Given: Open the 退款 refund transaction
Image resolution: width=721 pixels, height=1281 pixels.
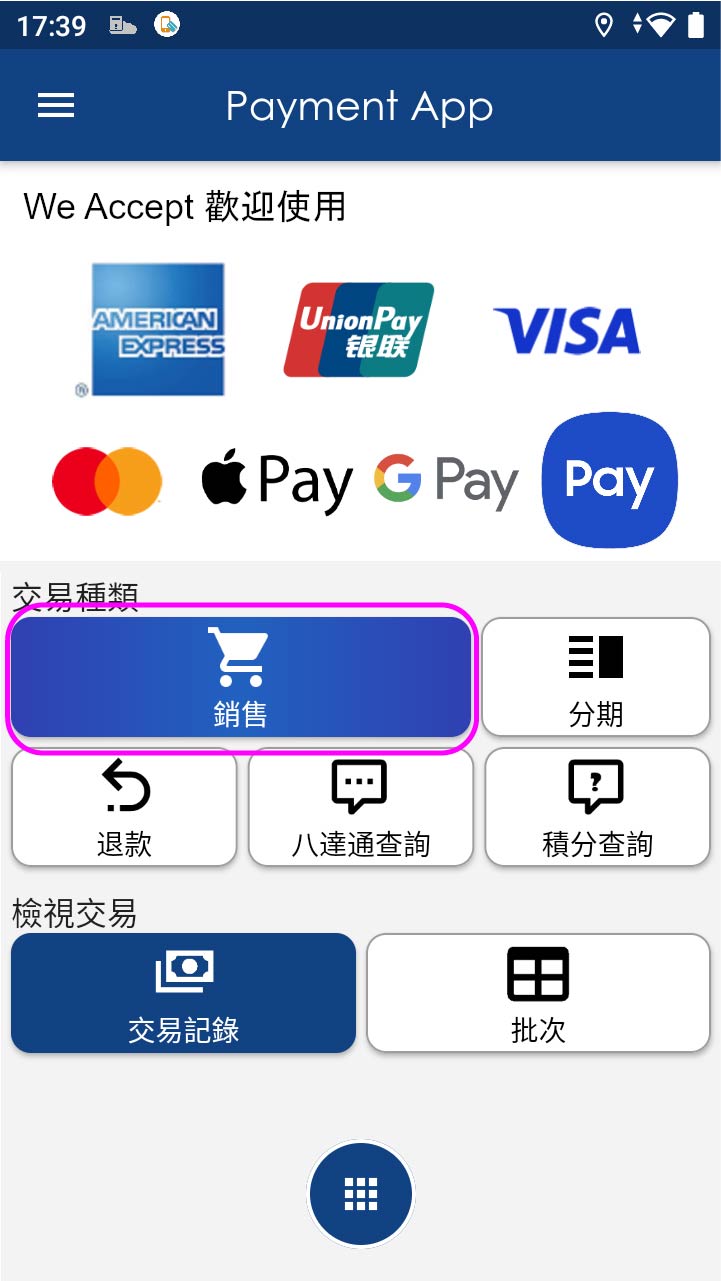Looking at the screenshot, I should coord(124,808).
